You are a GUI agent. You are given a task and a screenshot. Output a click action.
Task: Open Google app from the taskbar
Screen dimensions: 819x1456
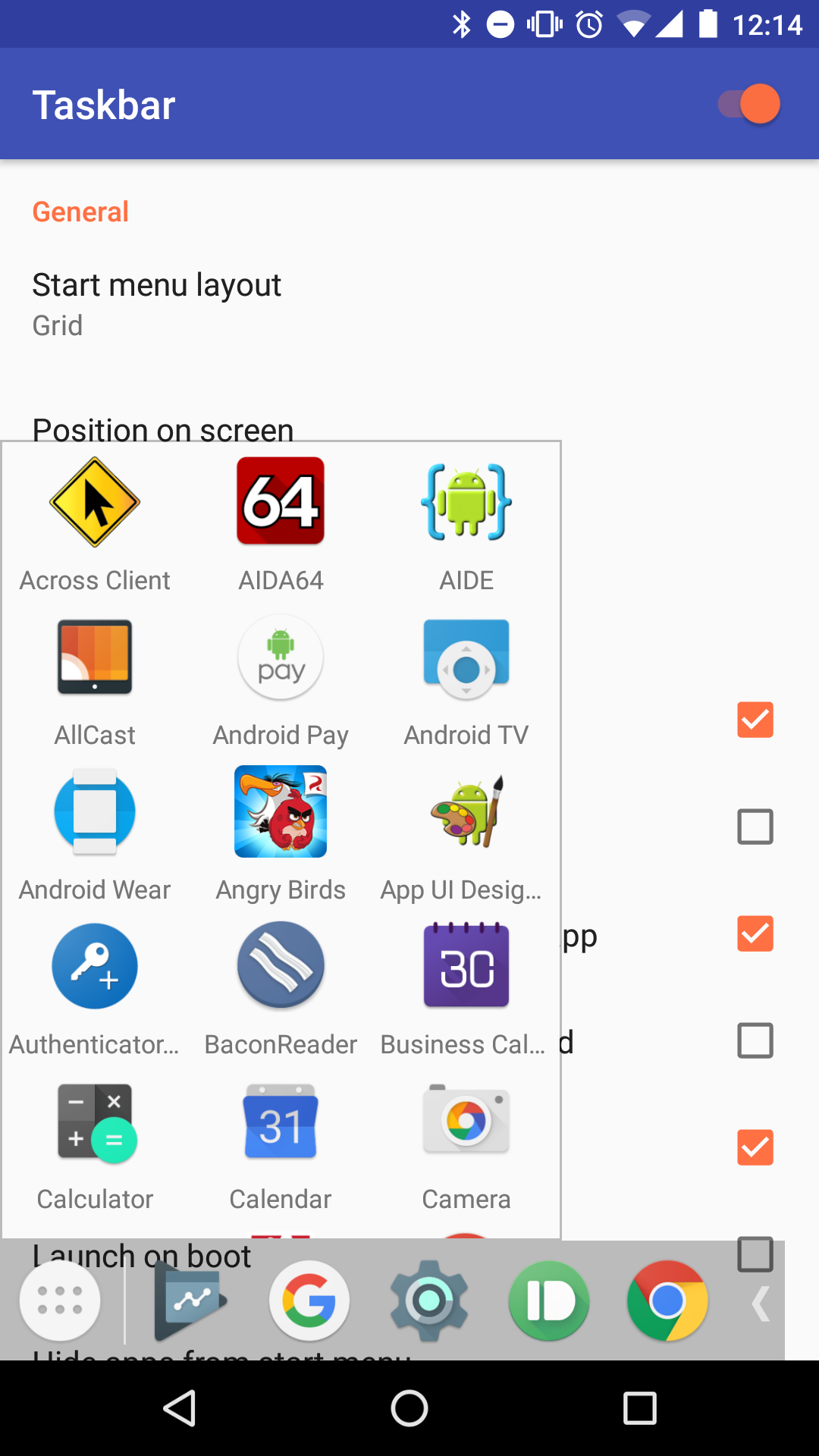pyautogui.click(x=309, y=1301)
